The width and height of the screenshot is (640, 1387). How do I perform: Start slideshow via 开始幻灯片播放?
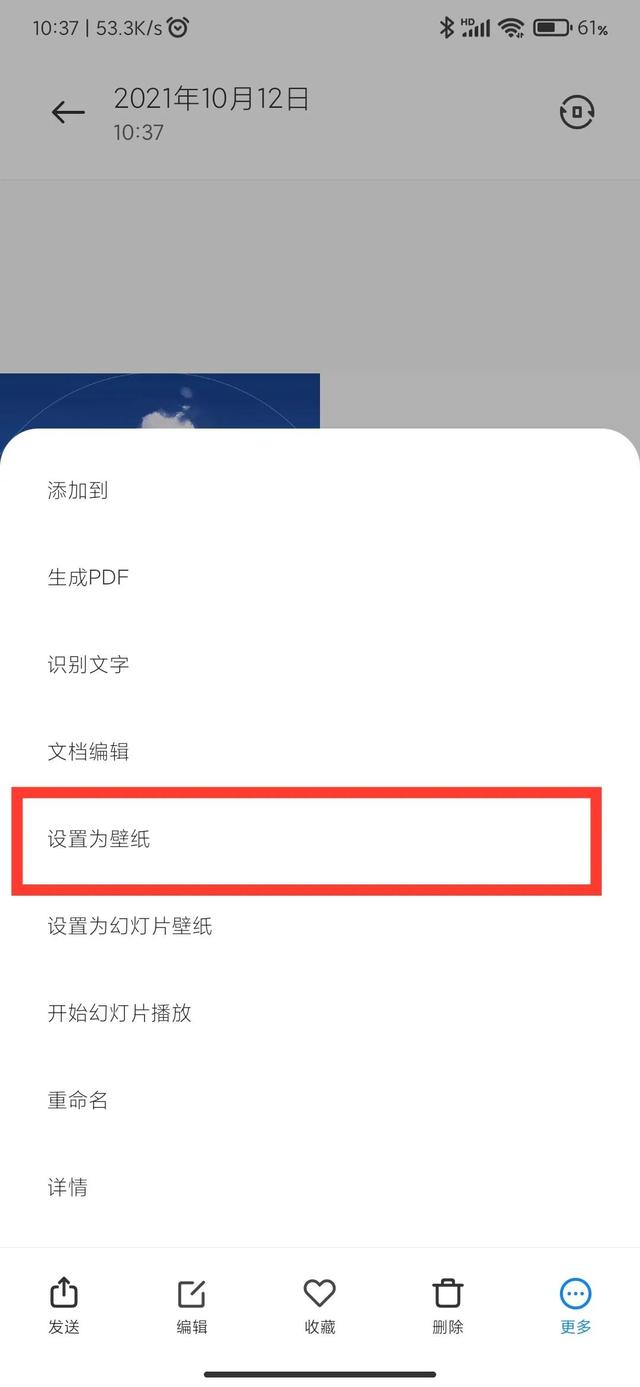tap(119, 1013)
